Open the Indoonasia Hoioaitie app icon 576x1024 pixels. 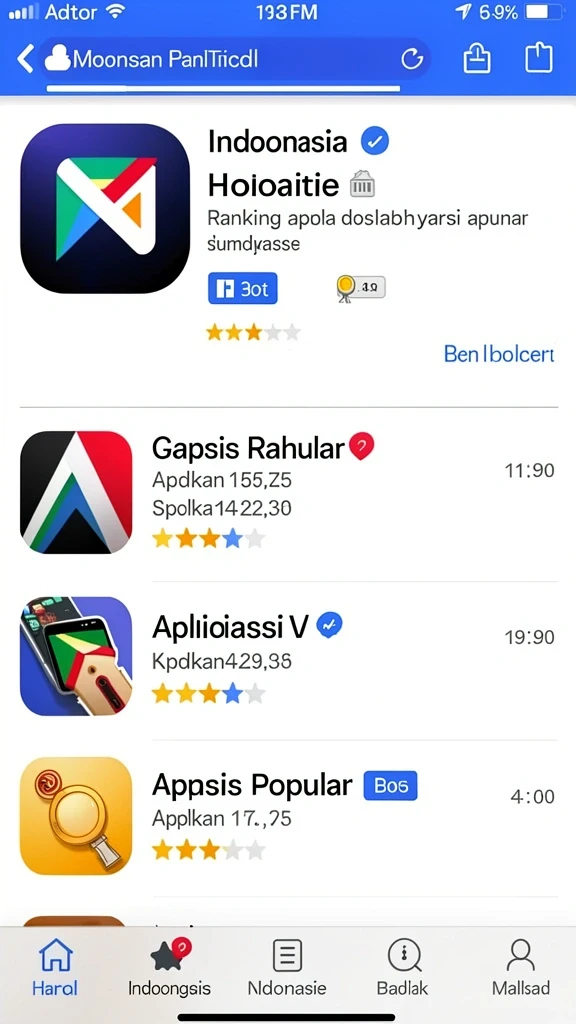(105, 208)
